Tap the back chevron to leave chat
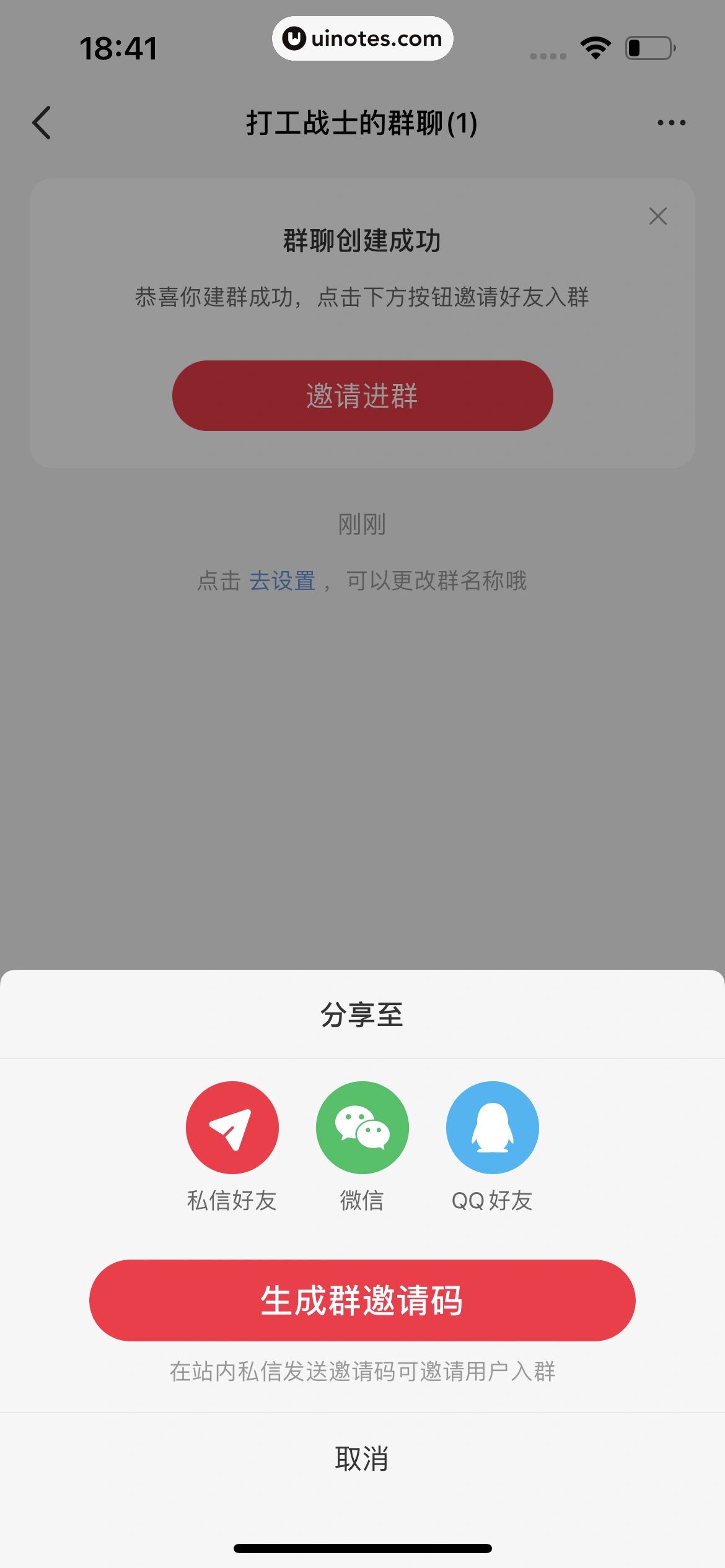Screen dimensions: 725x1568 coord(42,123)
